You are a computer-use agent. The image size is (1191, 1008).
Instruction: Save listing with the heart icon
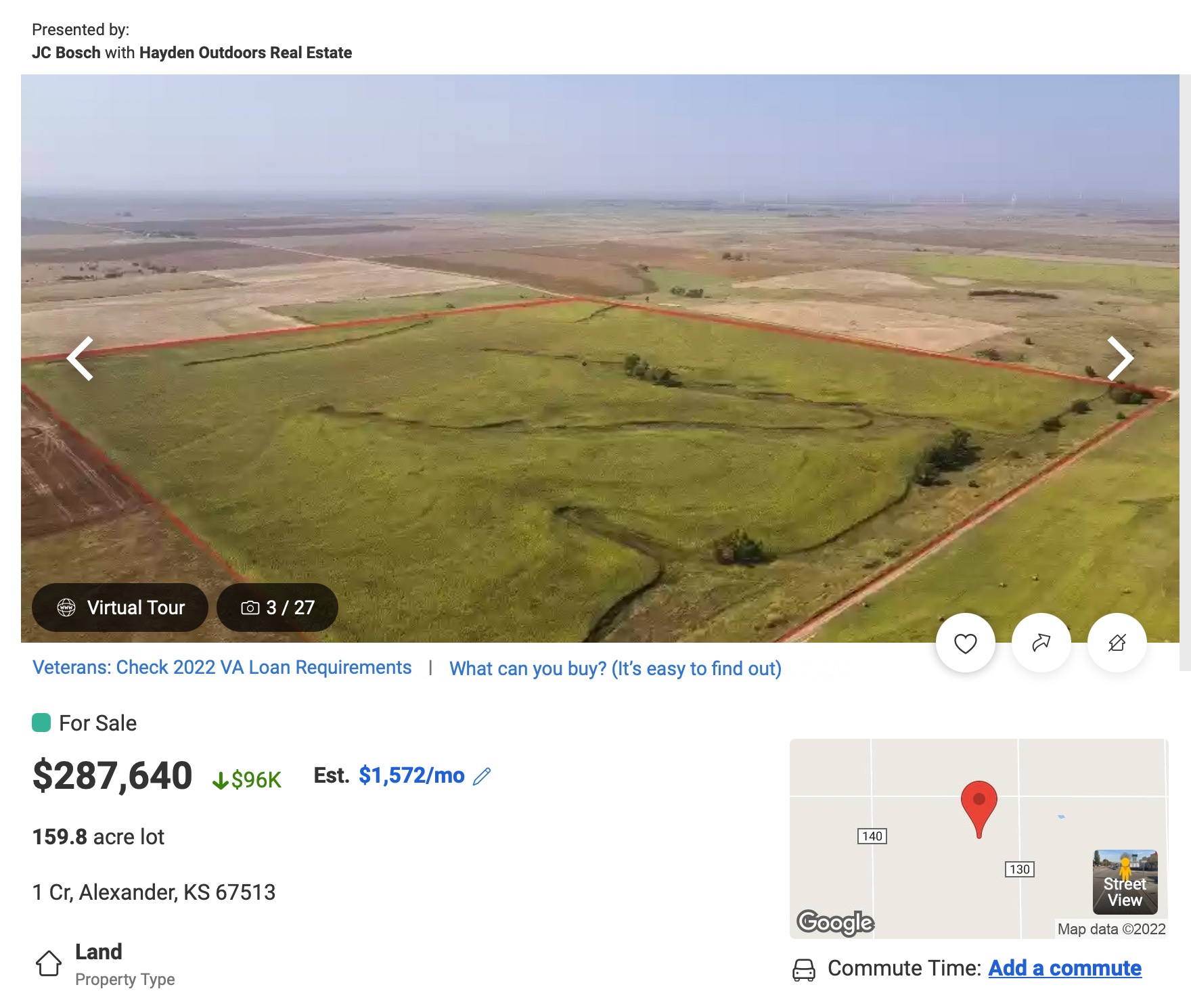pyautogui.click(x=965, y=643)
